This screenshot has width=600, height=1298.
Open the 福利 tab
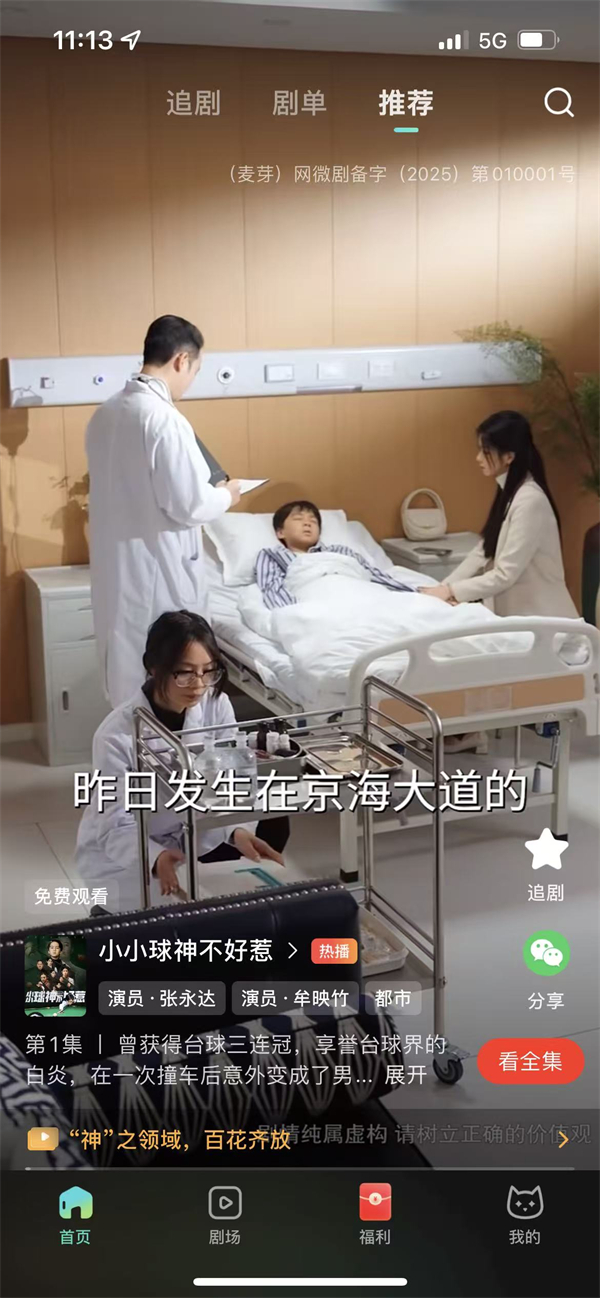click(375, 1215)
